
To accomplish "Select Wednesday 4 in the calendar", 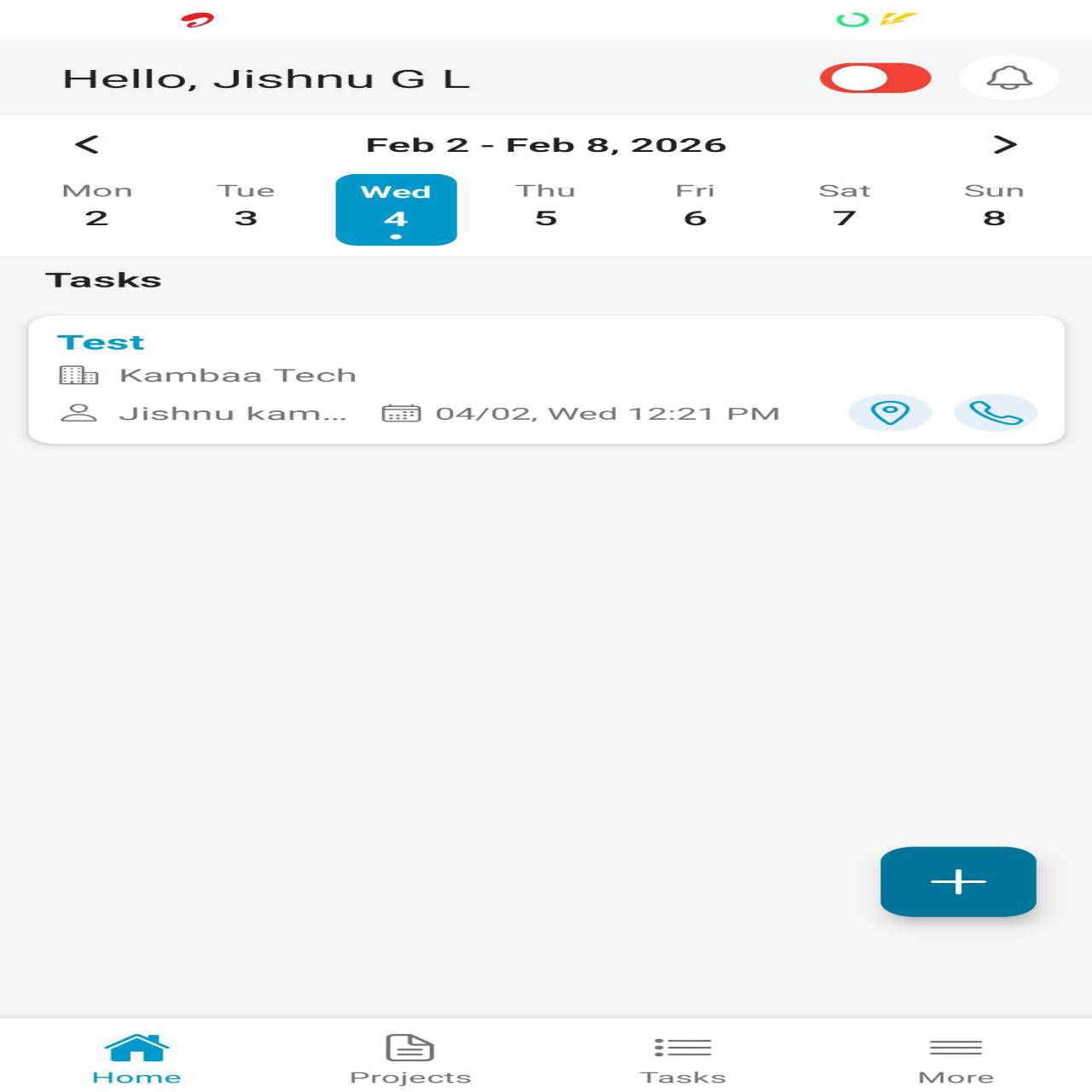I will [x=396, y=209].
